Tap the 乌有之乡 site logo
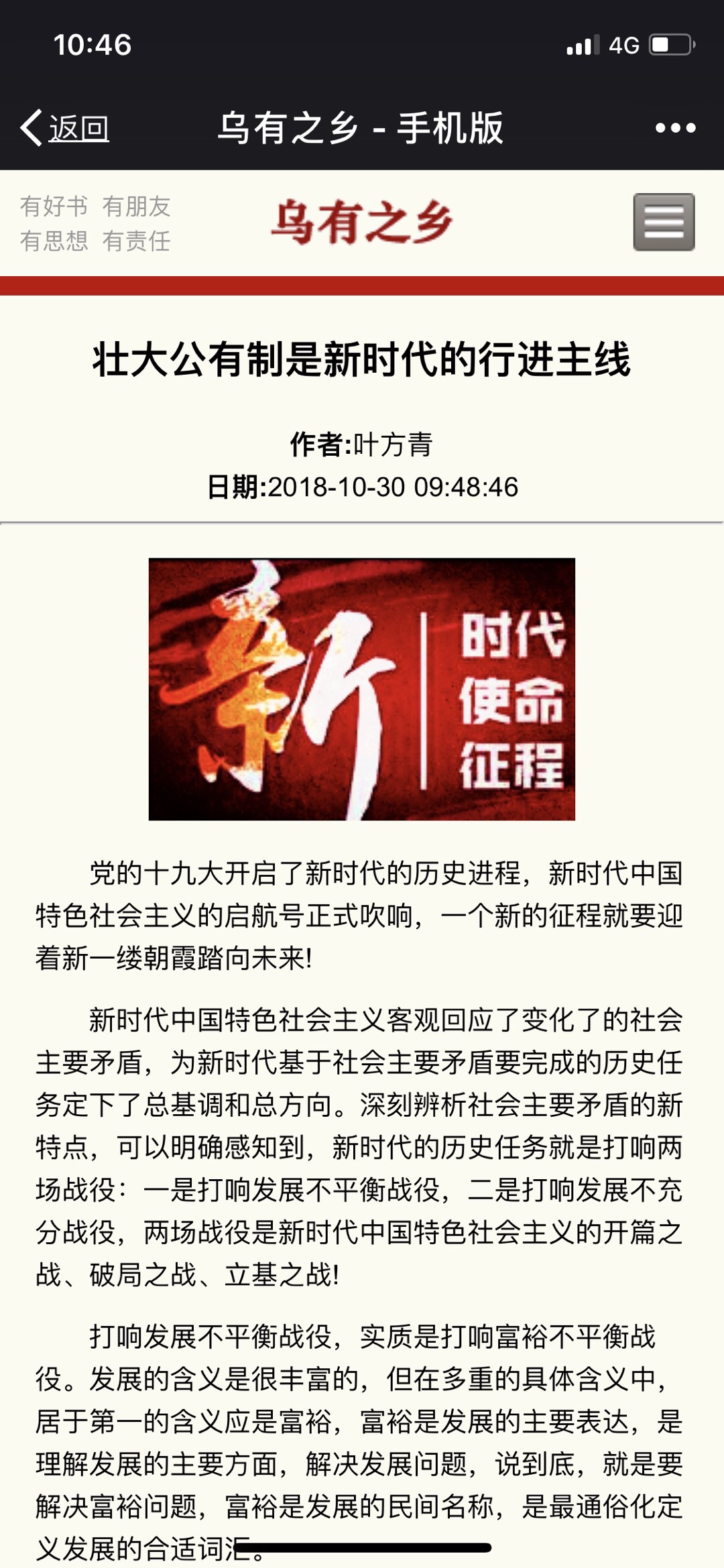 point(362,223)
